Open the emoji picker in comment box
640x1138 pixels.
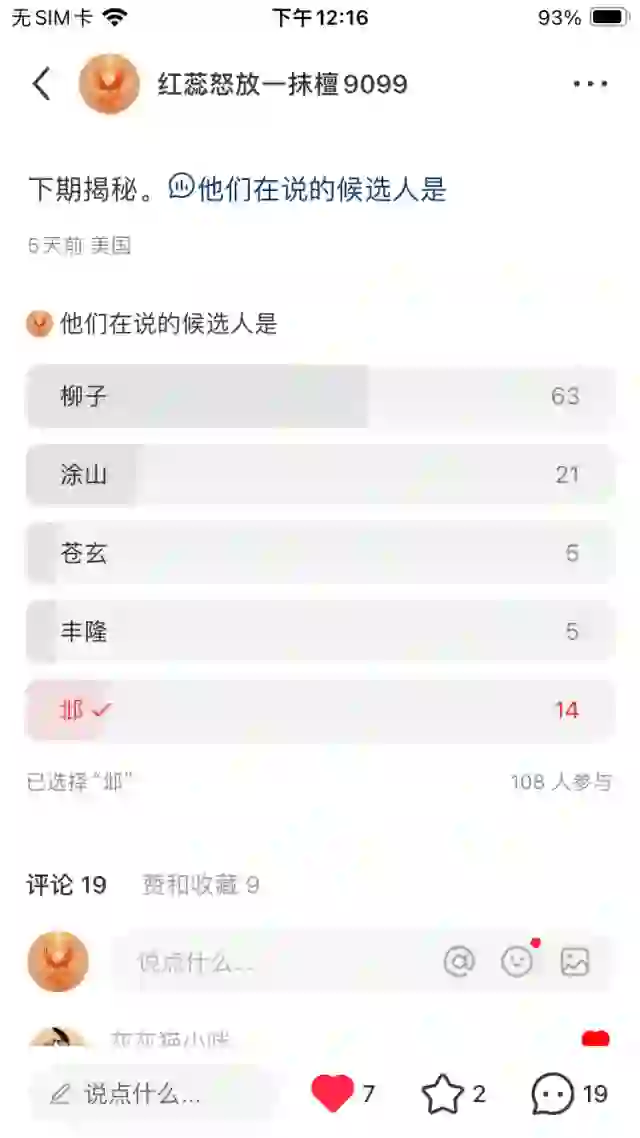pos(517,962)
